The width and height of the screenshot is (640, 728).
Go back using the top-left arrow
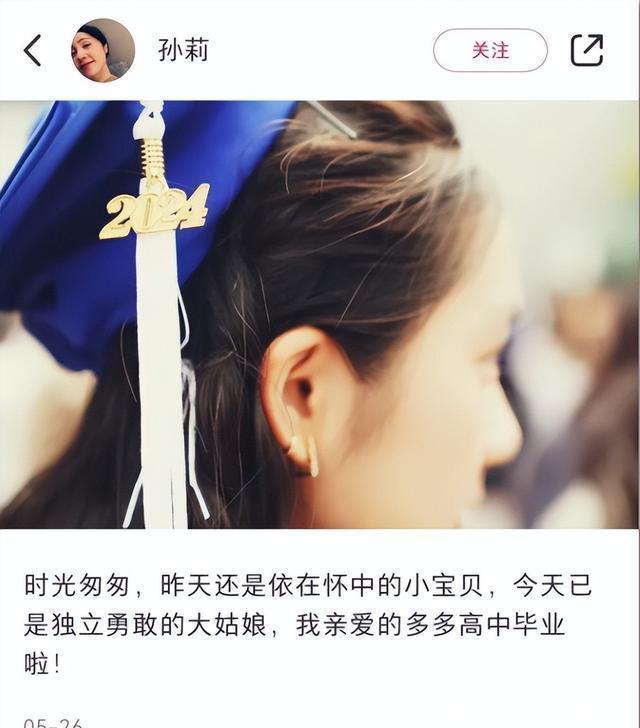point(33,50)
